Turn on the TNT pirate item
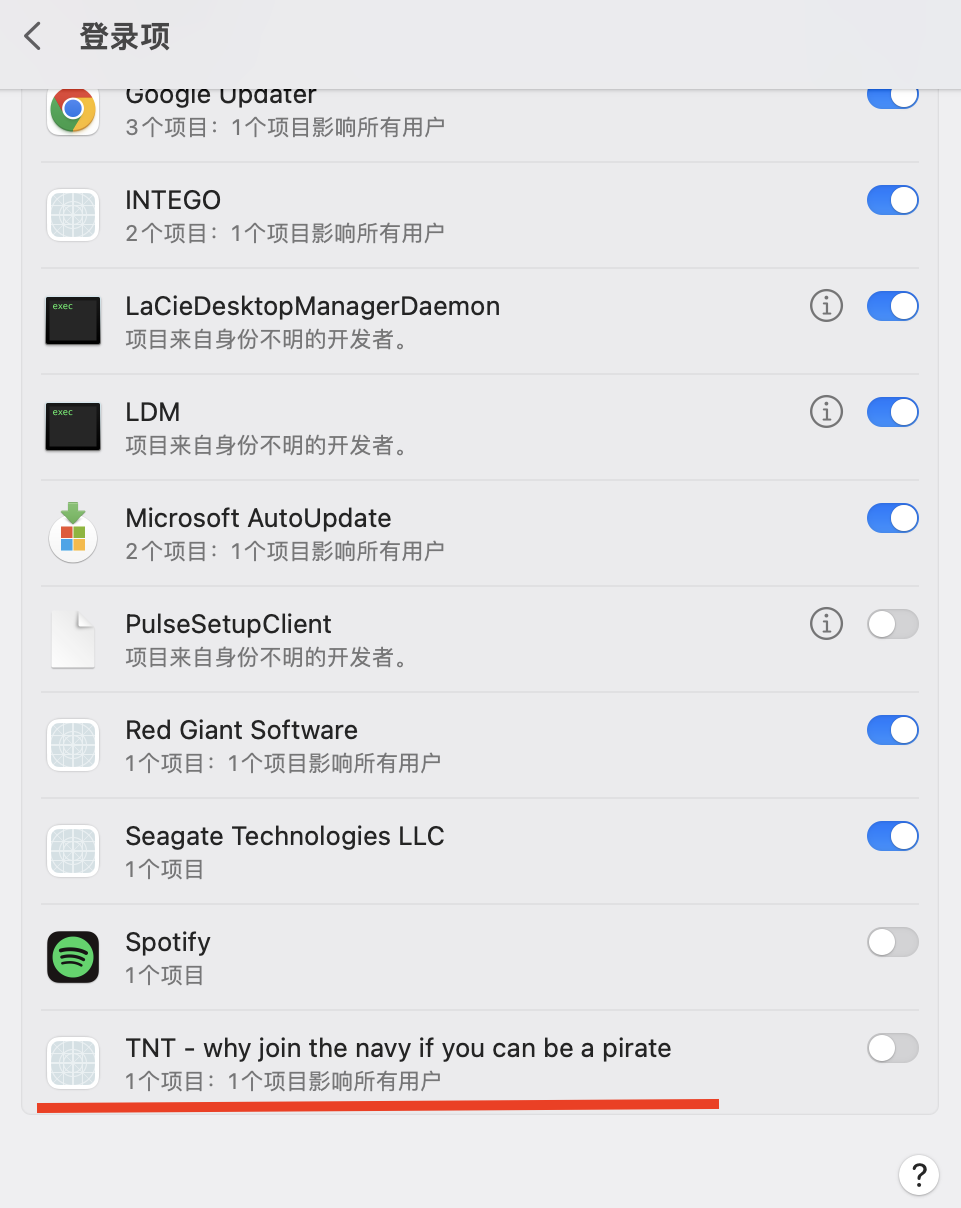The height and width of the screenshot is (1208, 961). click(x=892, y=1048)
